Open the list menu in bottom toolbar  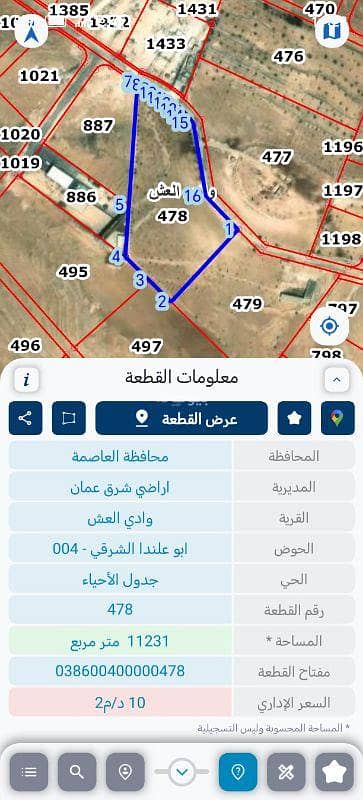coord(29,772)
